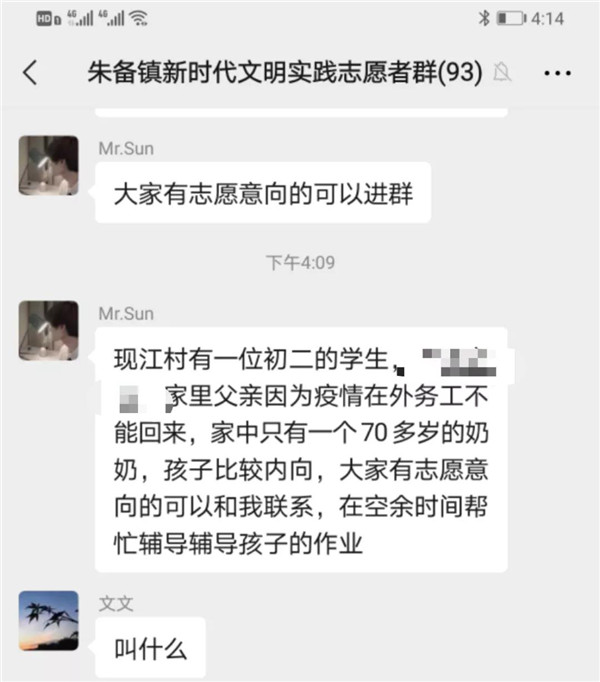Tap Mr.Sun's avatar next to the 现江村 message
The height and width of the screenshot is (682, 600).
tap(48, 330)
